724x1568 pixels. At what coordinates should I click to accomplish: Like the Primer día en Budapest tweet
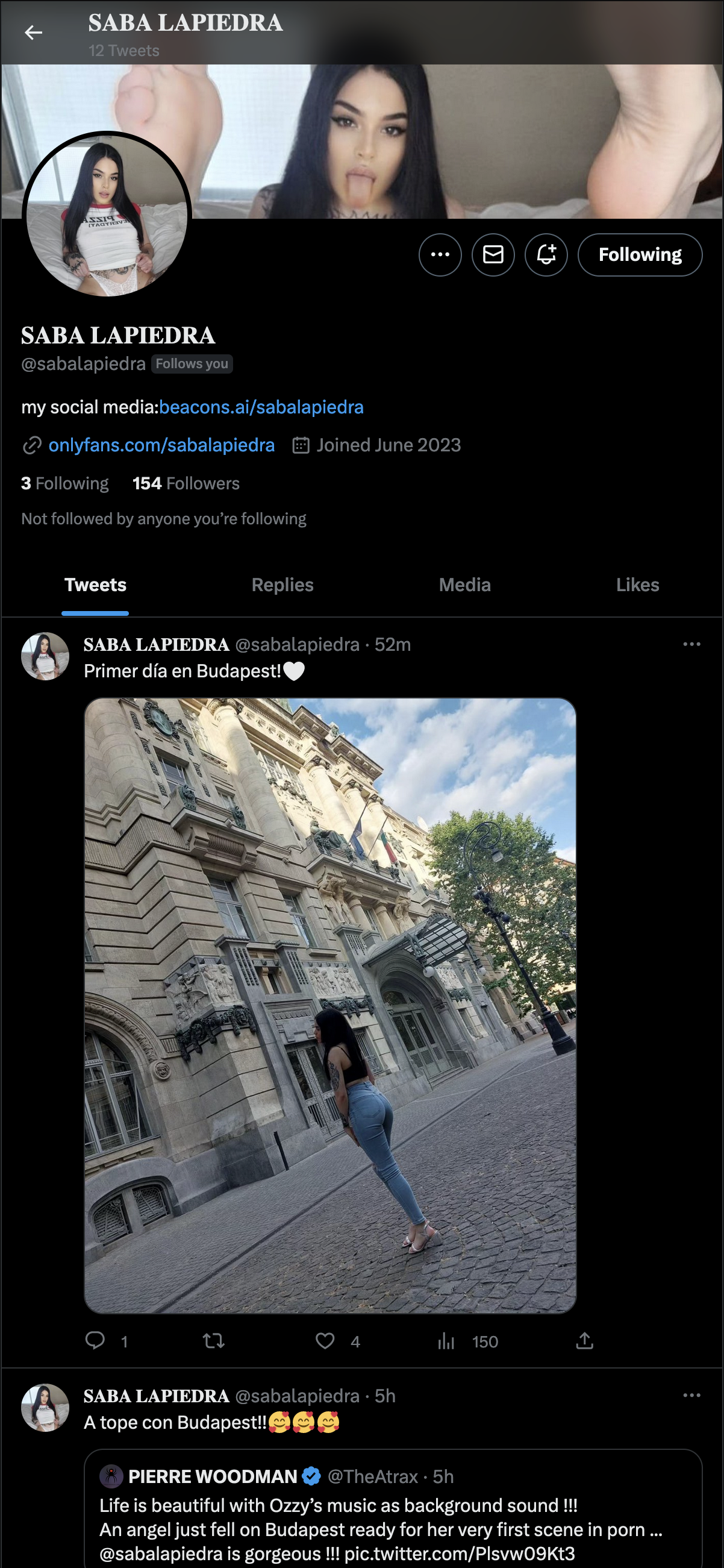325,1340
